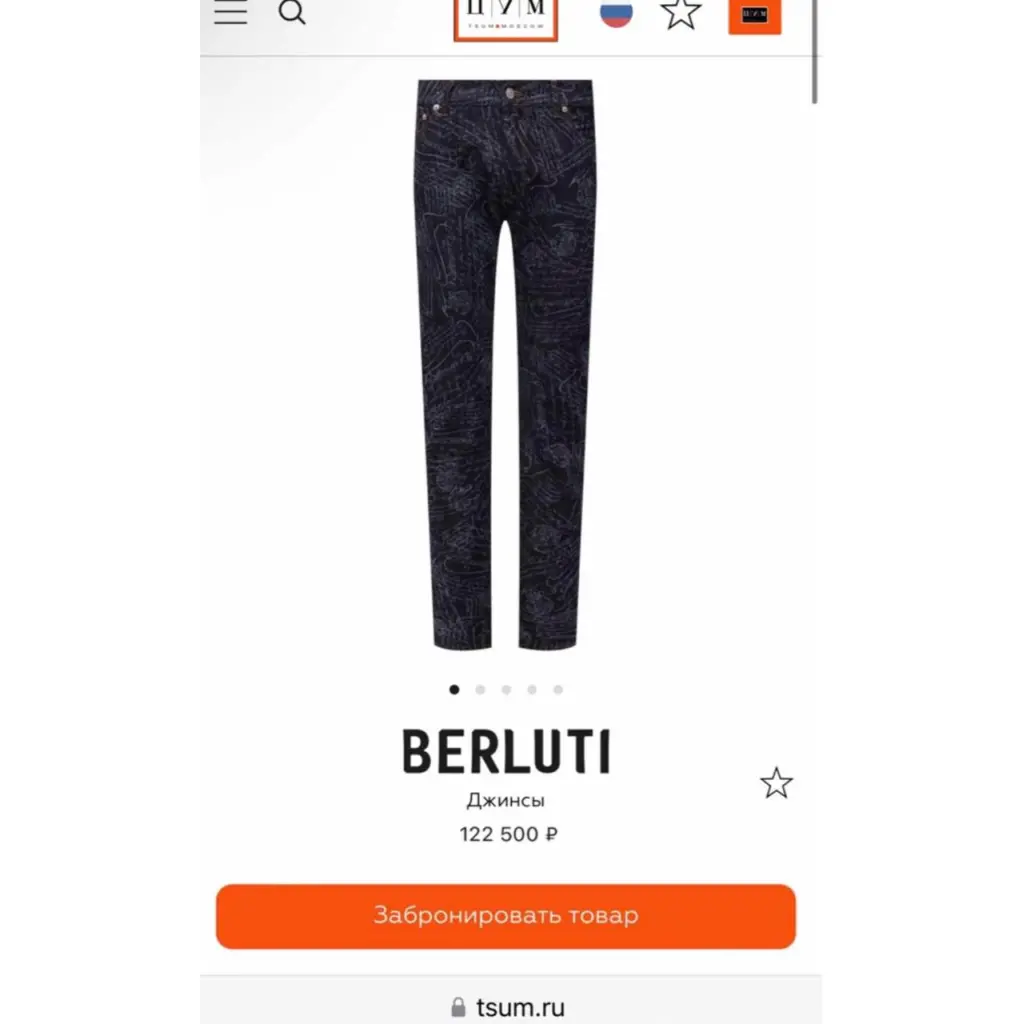Jump to second image dot
The height and width of the screenshot is (1024, 1024).
[x=480, y=689]
